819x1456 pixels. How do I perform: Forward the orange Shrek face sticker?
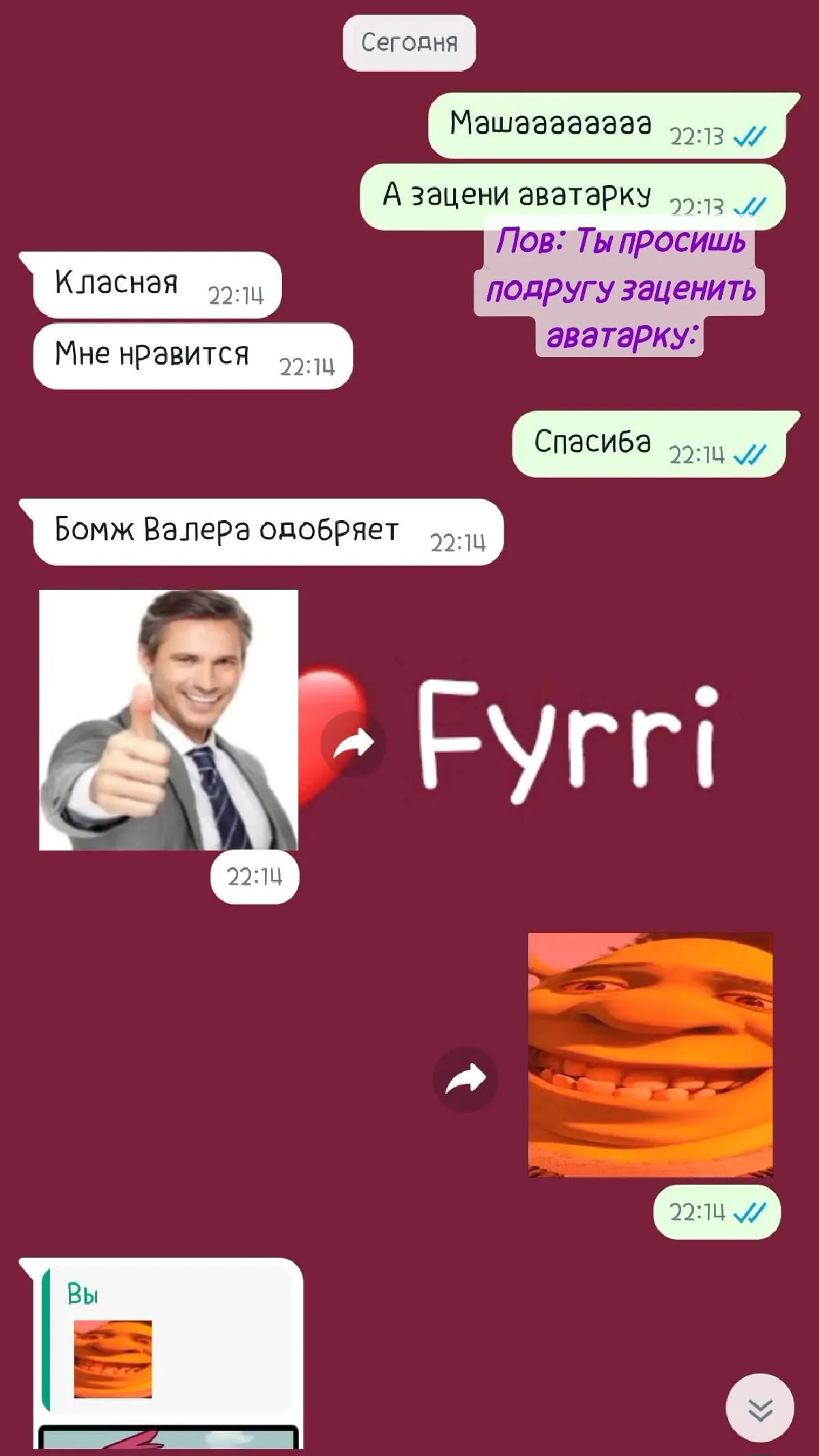[x=465, y=1079]
